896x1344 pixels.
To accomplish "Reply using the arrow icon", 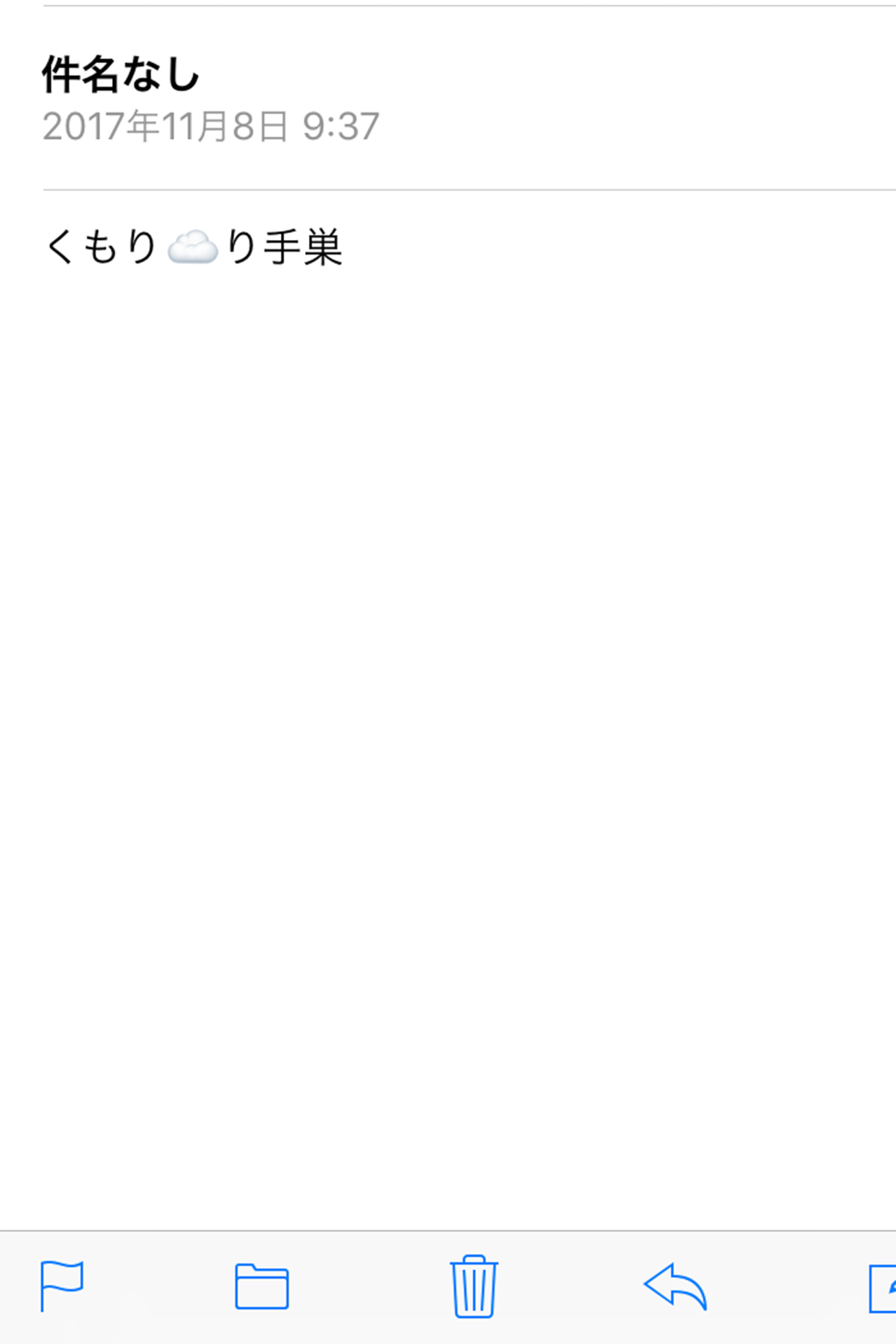I will (x=675, y=1286).
